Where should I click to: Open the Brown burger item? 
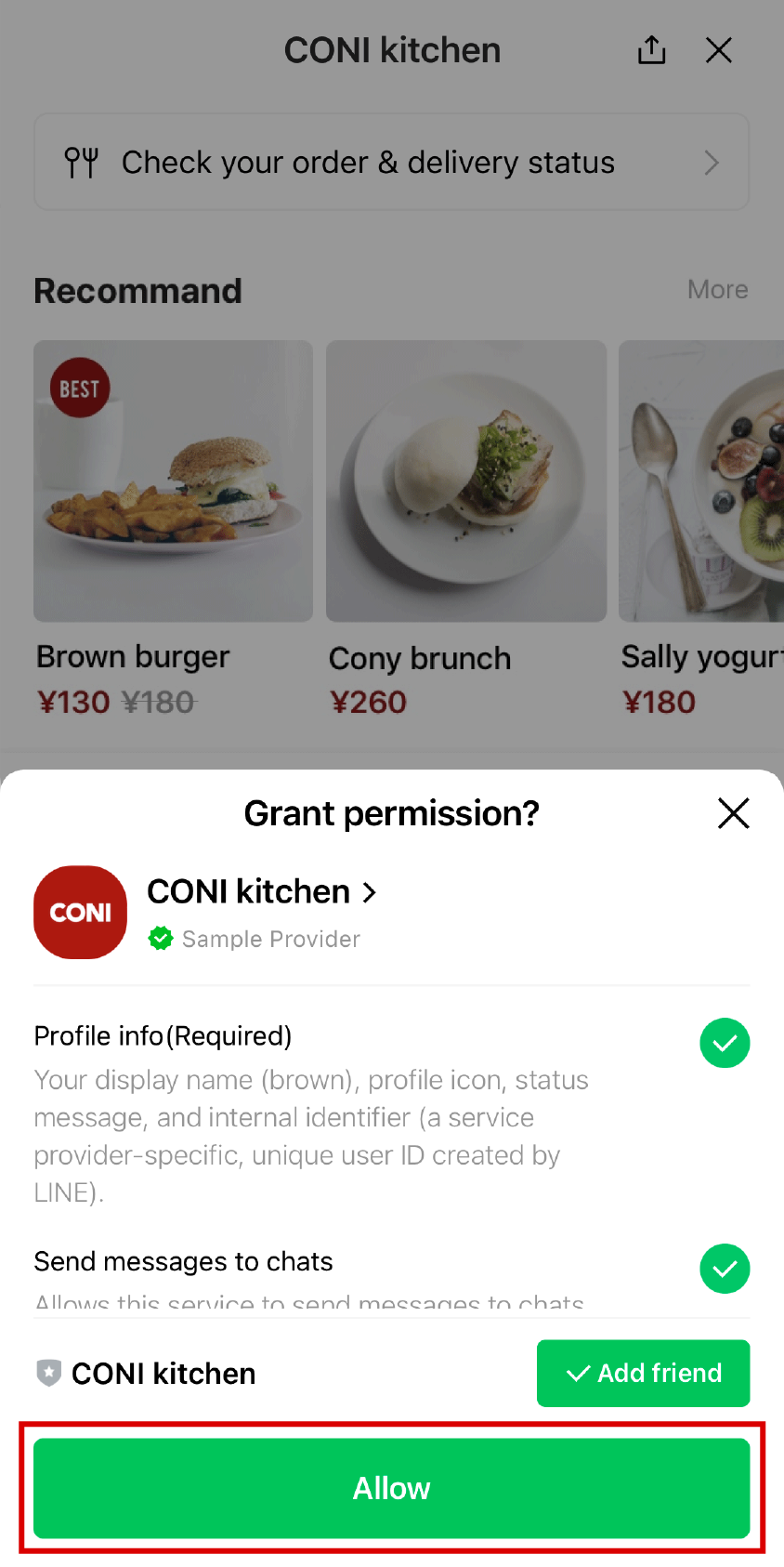click(x=173, y=481)
